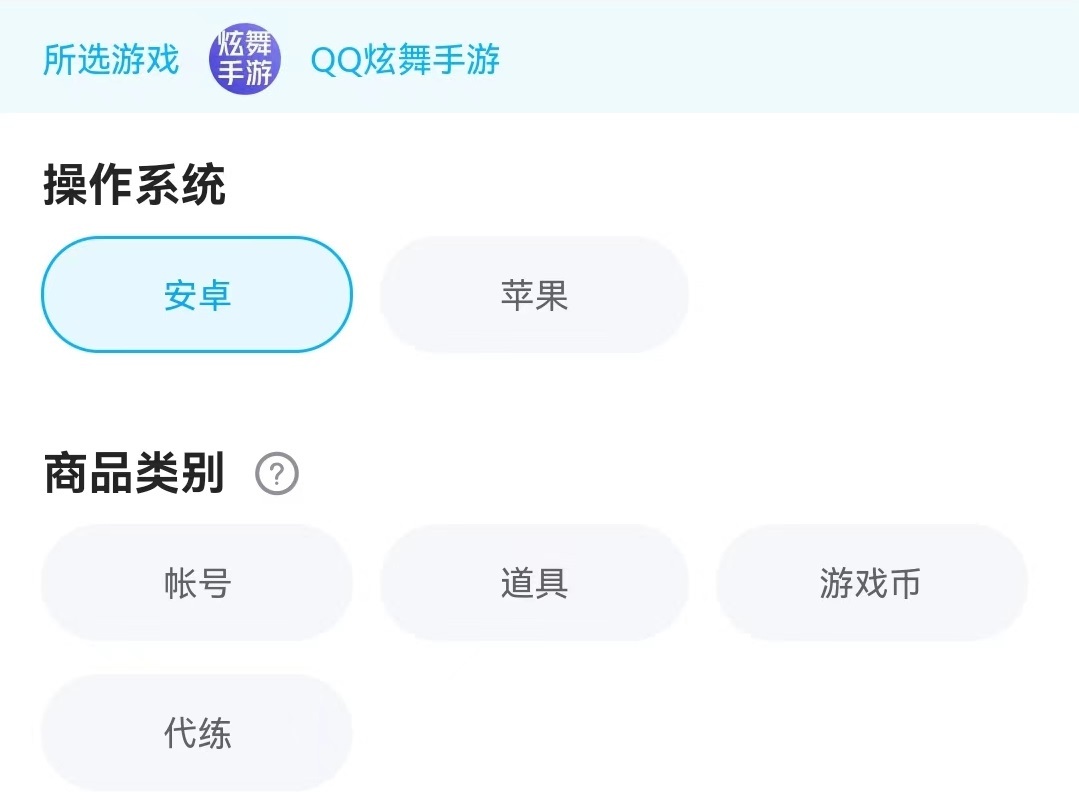Choose the 苹果 operating system option
1079x811 pixels.
[534, 294]
